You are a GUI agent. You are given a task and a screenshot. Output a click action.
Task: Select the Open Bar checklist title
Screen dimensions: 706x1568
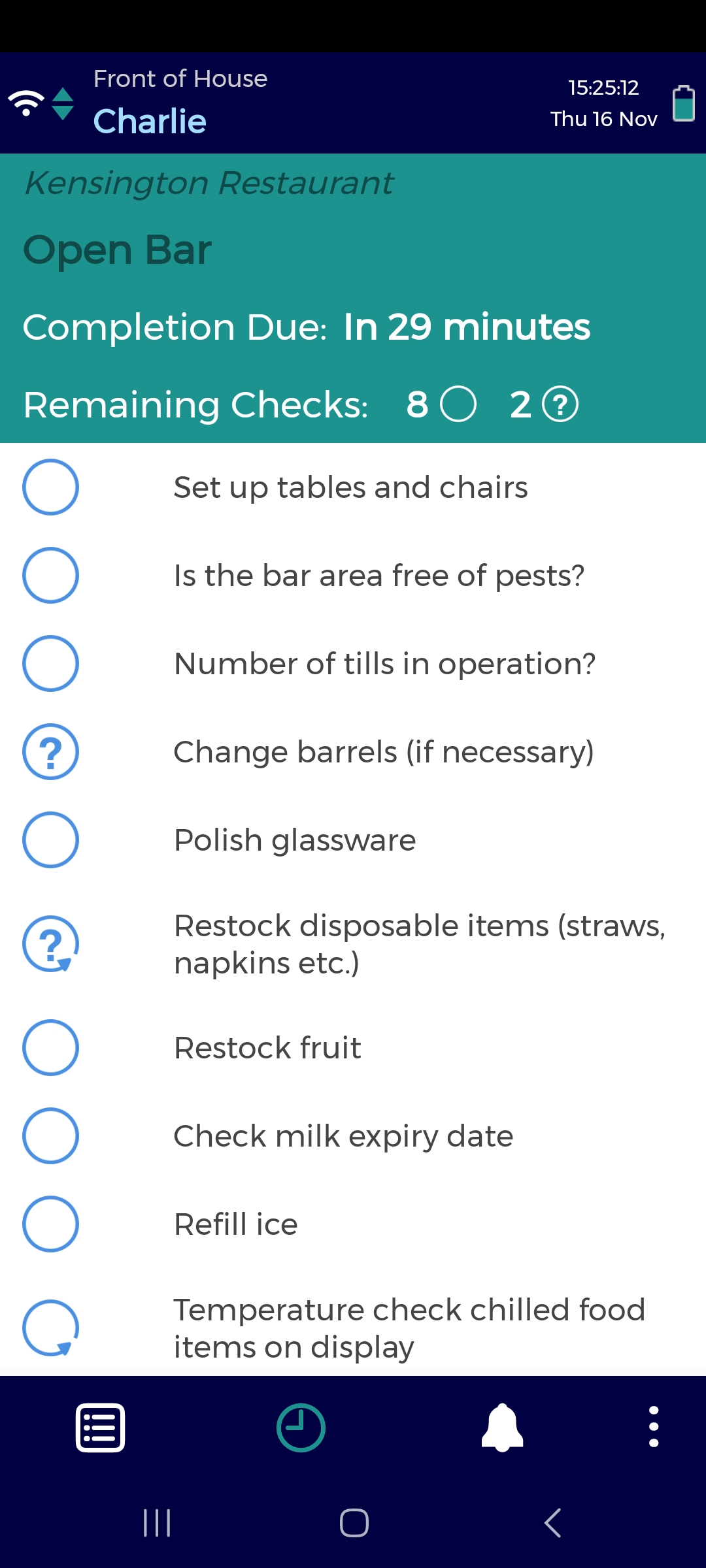click(x=116, y=248)
